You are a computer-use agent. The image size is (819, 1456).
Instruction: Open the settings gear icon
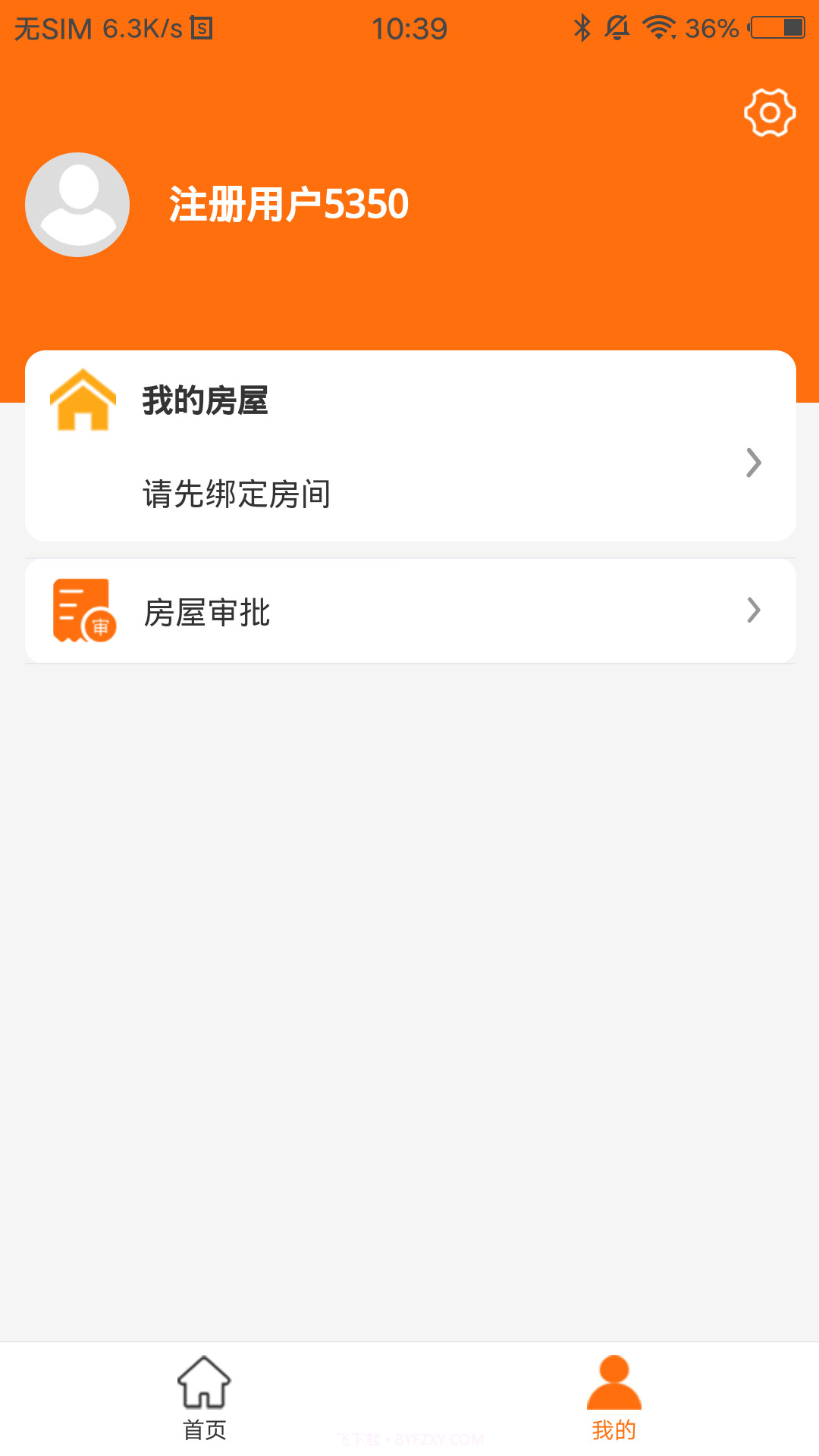tap(768, 112)
